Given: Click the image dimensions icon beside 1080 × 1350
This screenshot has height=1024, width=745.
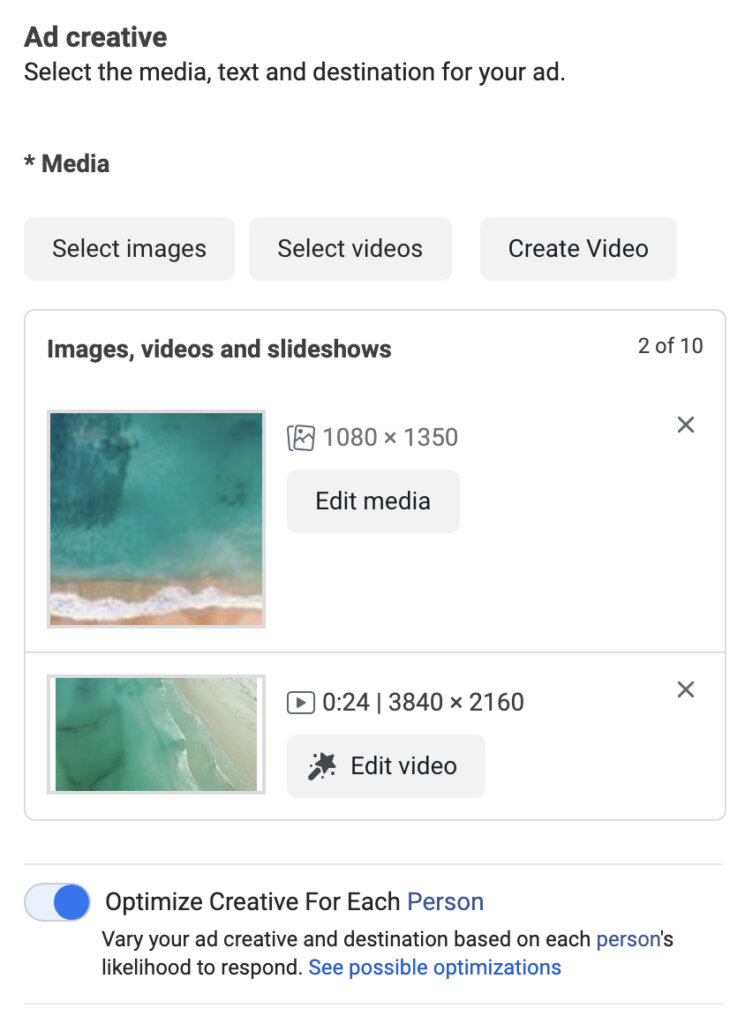Looking at the screenshot, I should 304,437.
